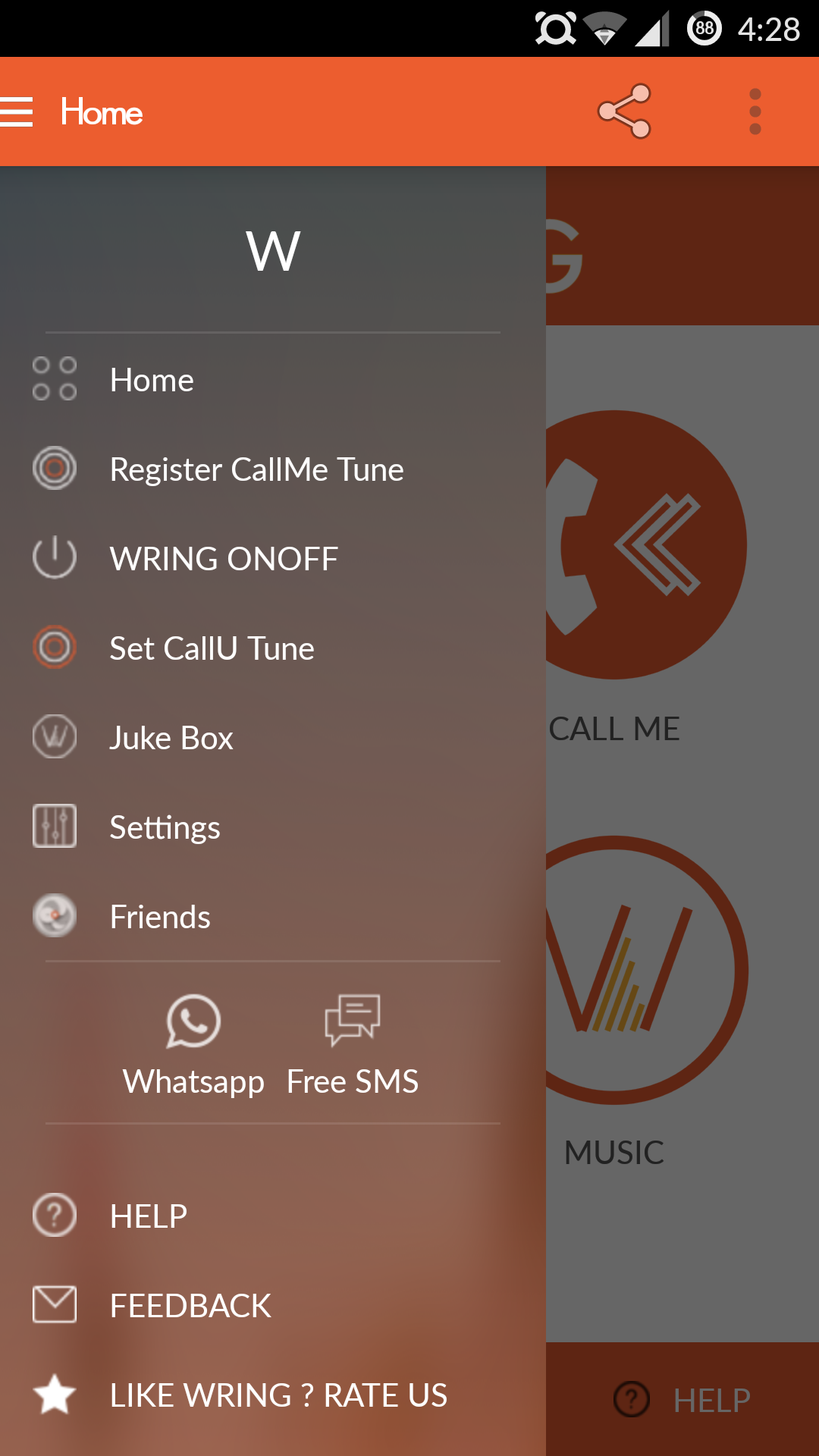Open the Register CallMe Tune icon

coord(54,469)
